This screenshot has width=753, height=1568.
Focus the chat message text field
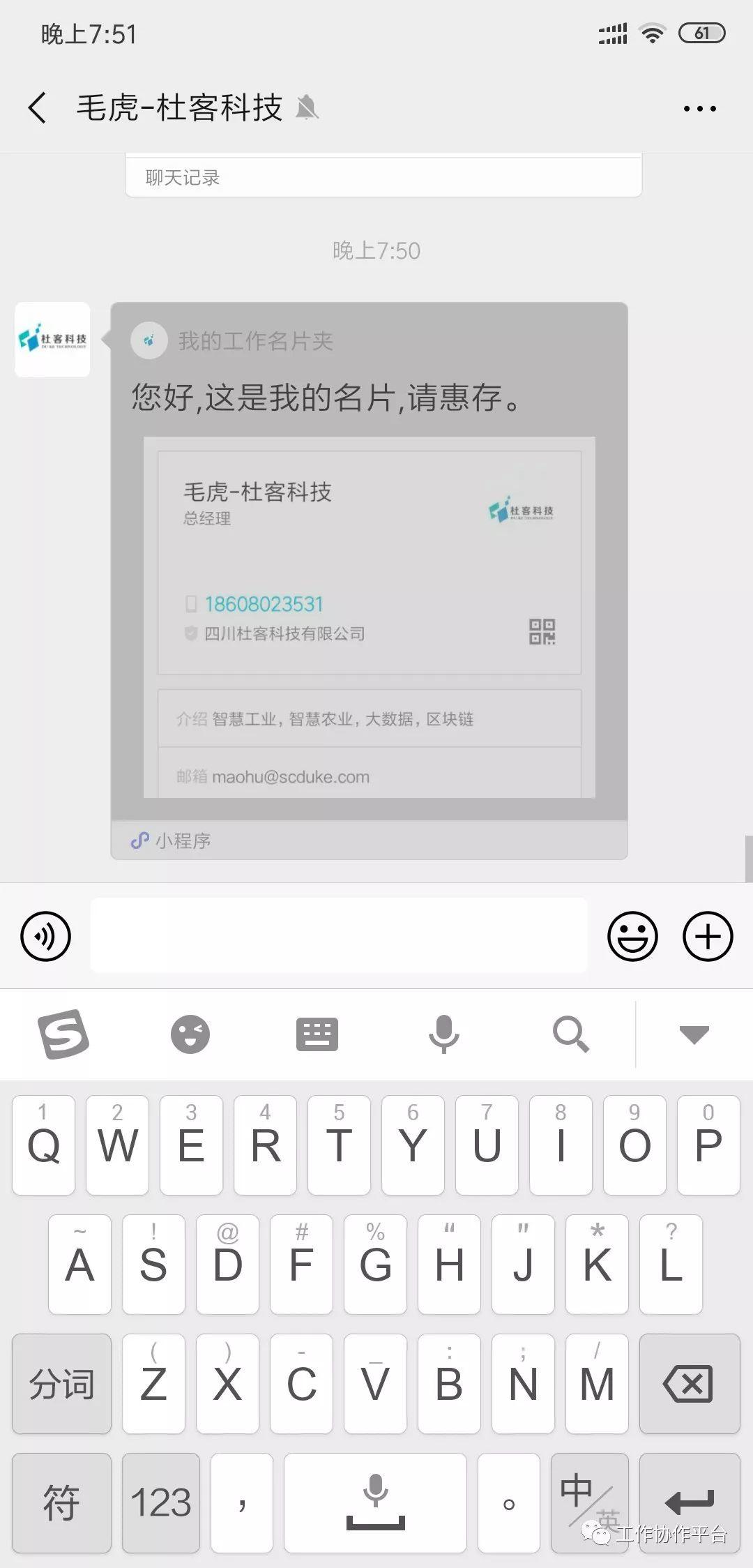click(339, 935)
